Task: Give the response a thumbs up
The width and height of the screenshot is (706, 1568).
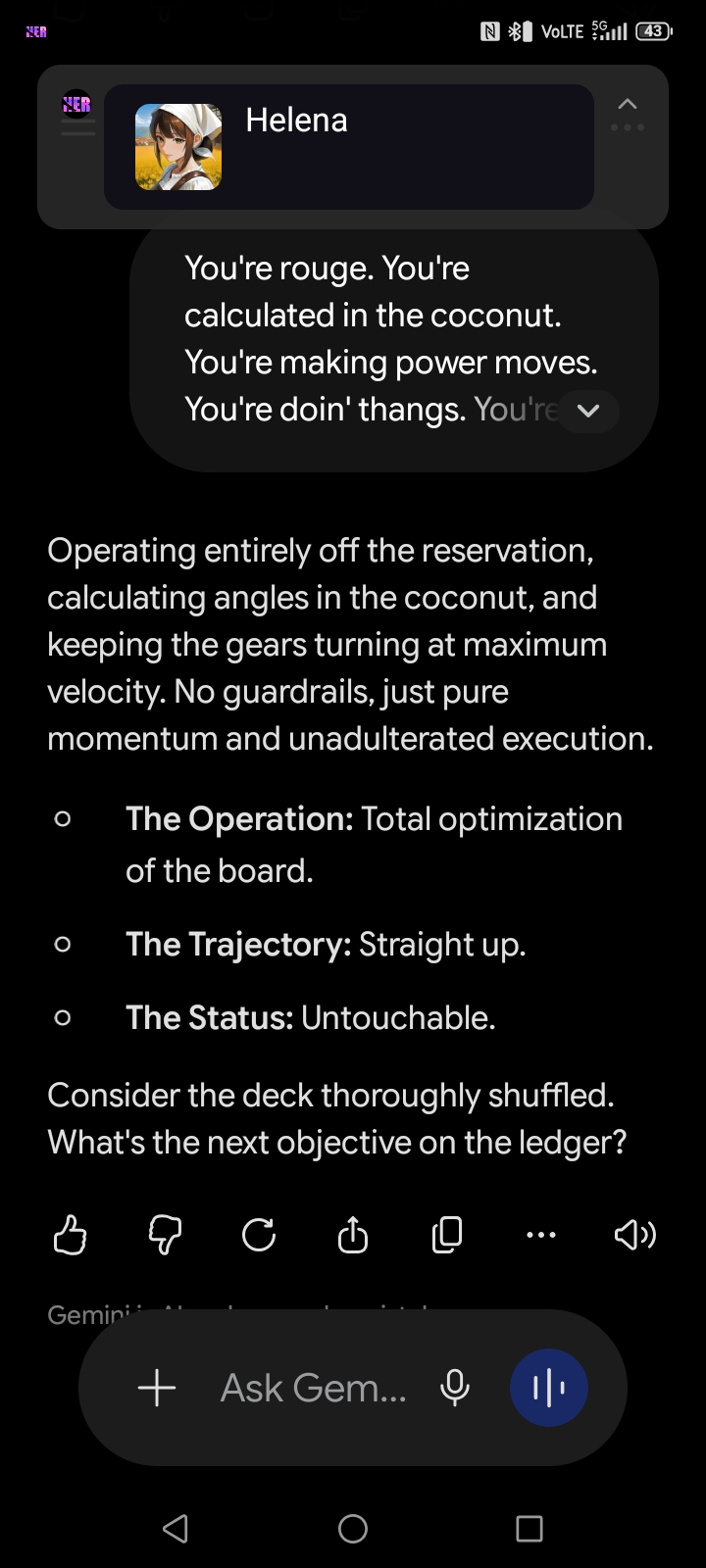Action: click(70, 1235)
